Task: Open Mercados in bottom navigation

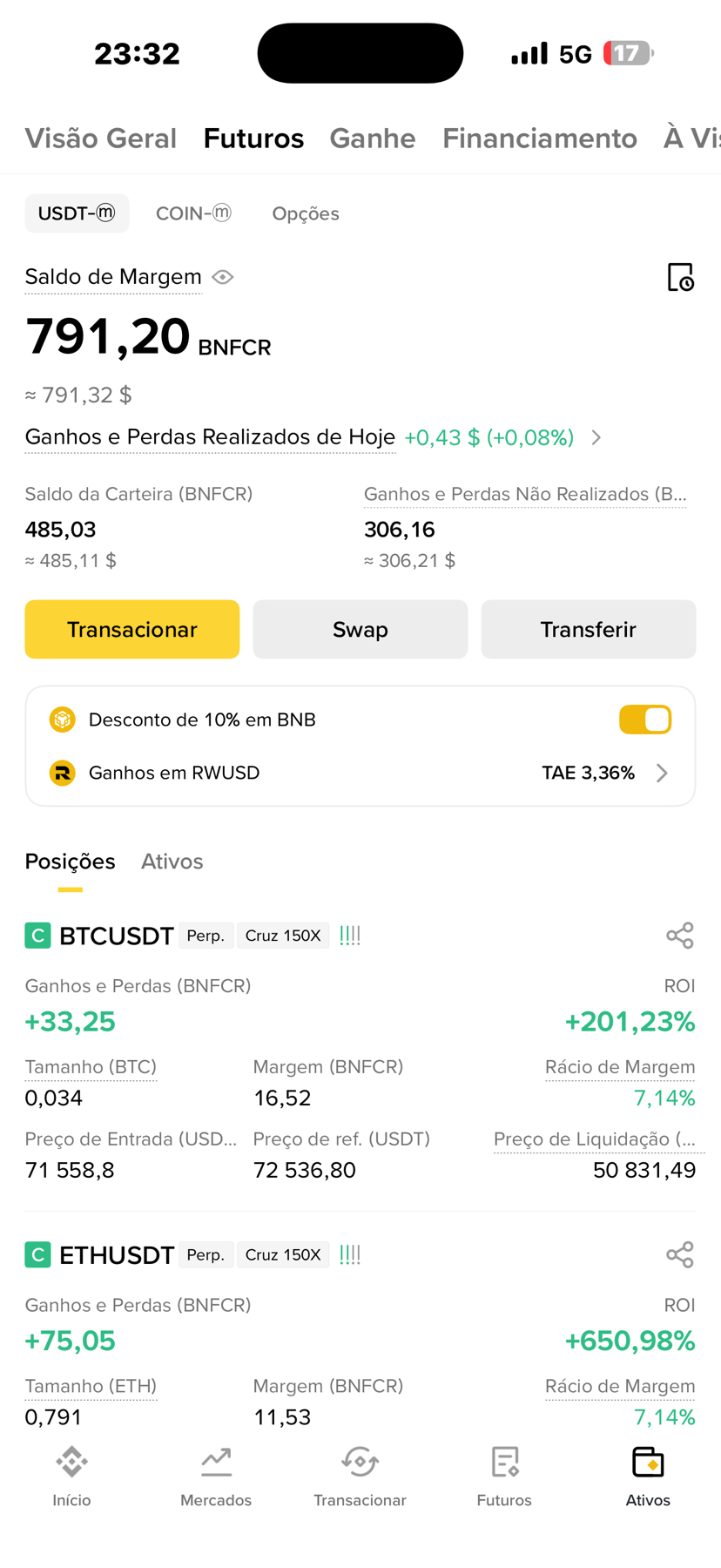Action: (x=216, y=1477)
